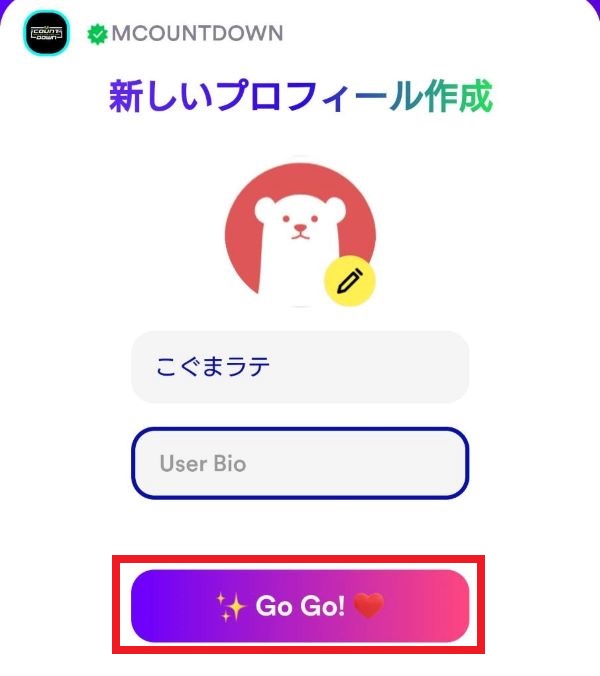The width and height of the screenshot is (600, 676).
Task: Edit the profile picture with pencil icon
Action: (x=350, y=280)
